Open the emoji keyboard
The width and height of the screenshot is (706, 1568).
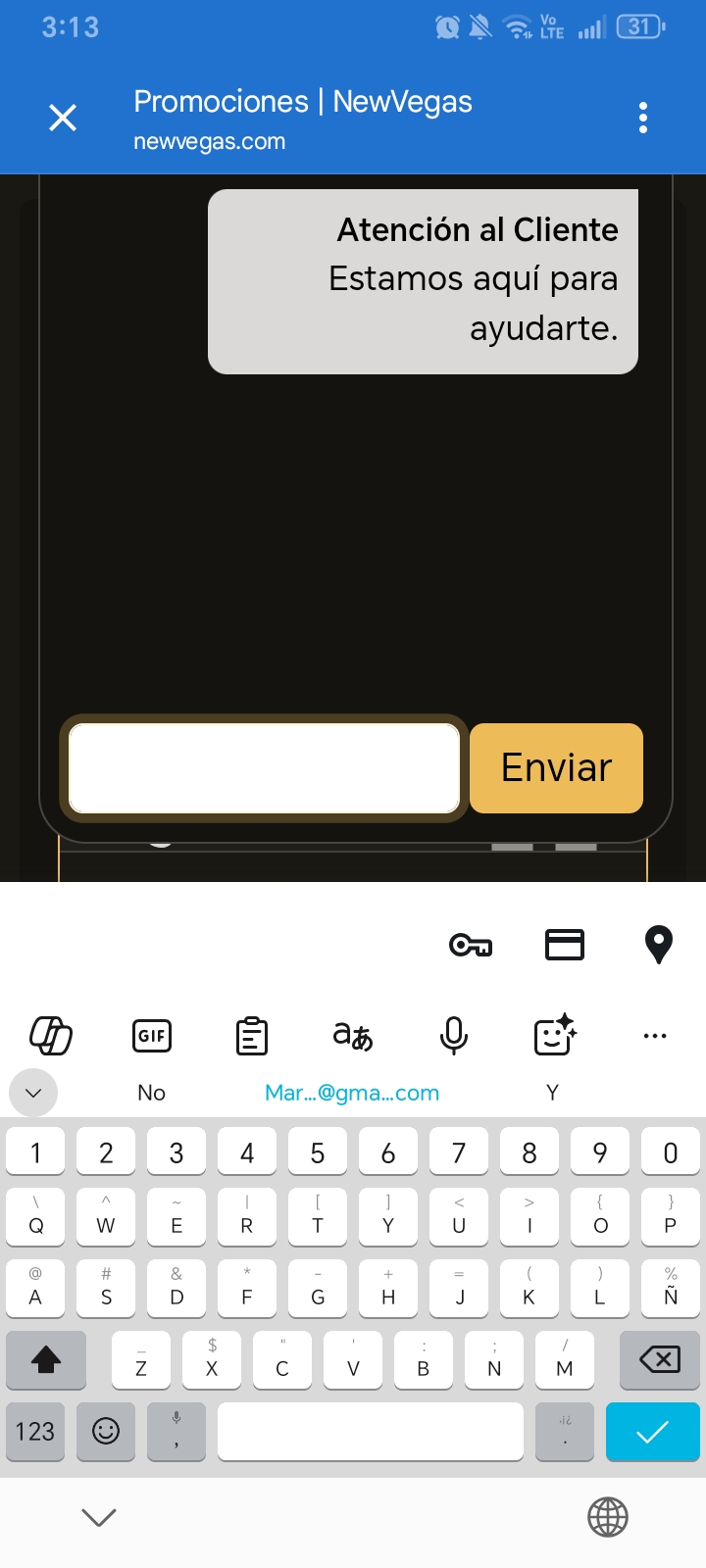click(106, 1432)
